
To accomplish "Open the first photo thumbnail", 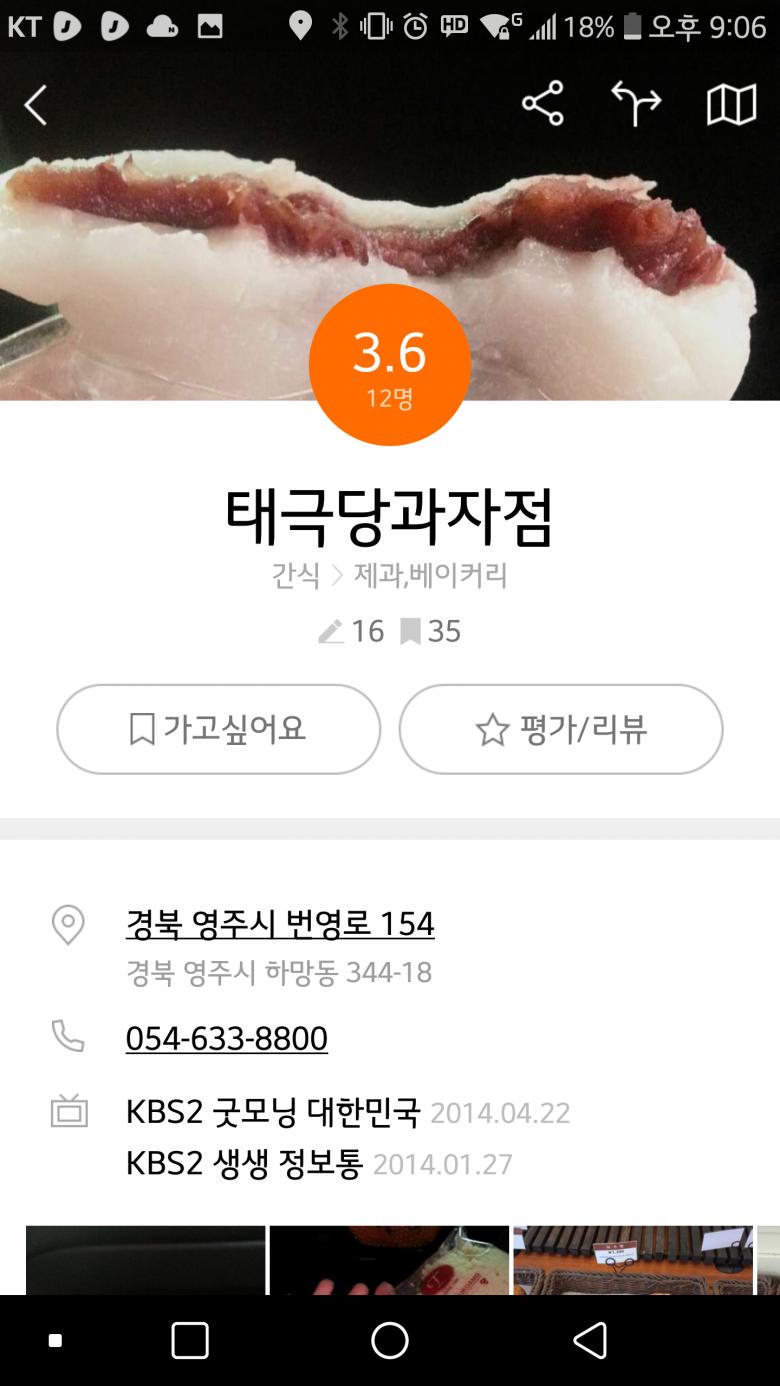I will click(146, 1260).
